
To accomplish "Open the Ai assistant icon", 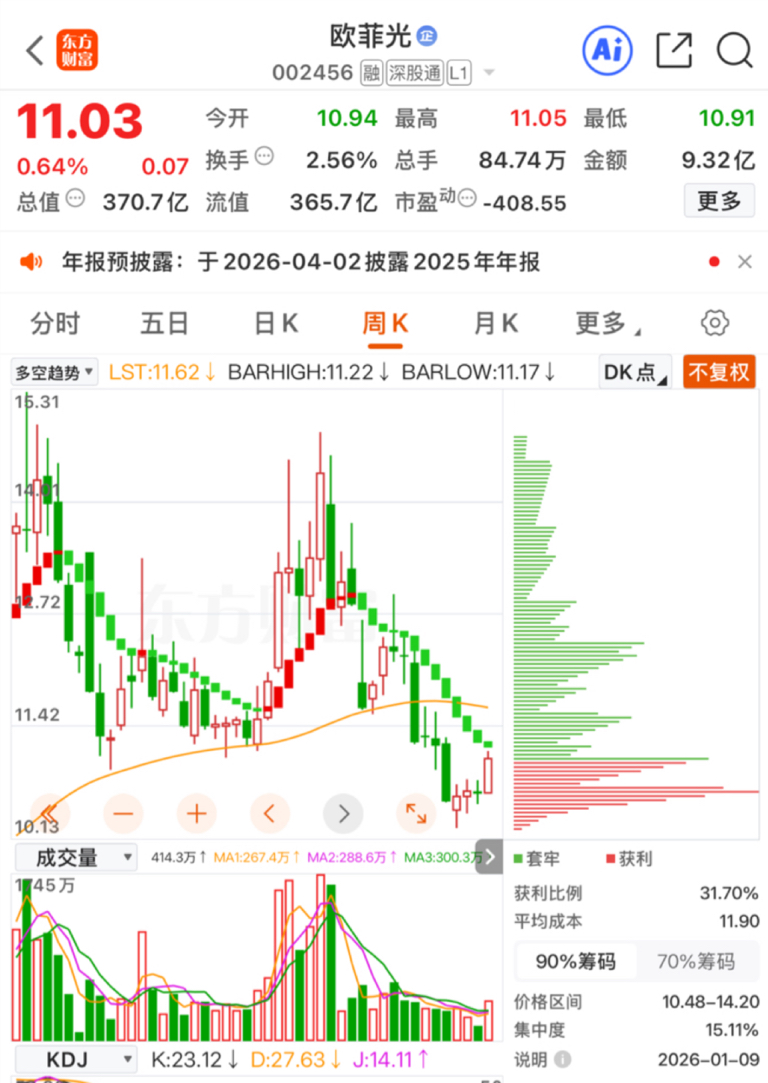I will 607,50.
